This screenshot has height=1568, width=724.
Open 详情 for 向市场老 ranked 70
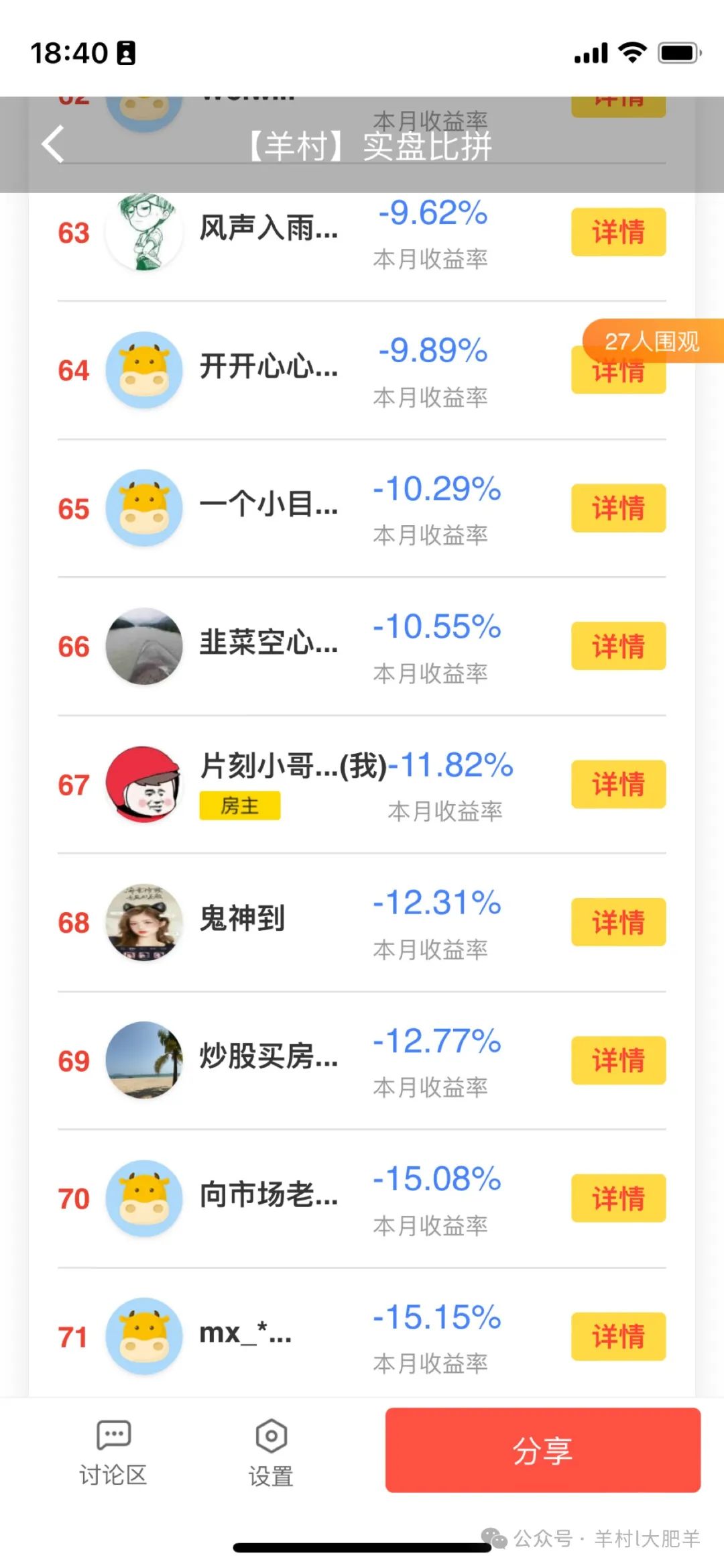[x=617, y=1198]
